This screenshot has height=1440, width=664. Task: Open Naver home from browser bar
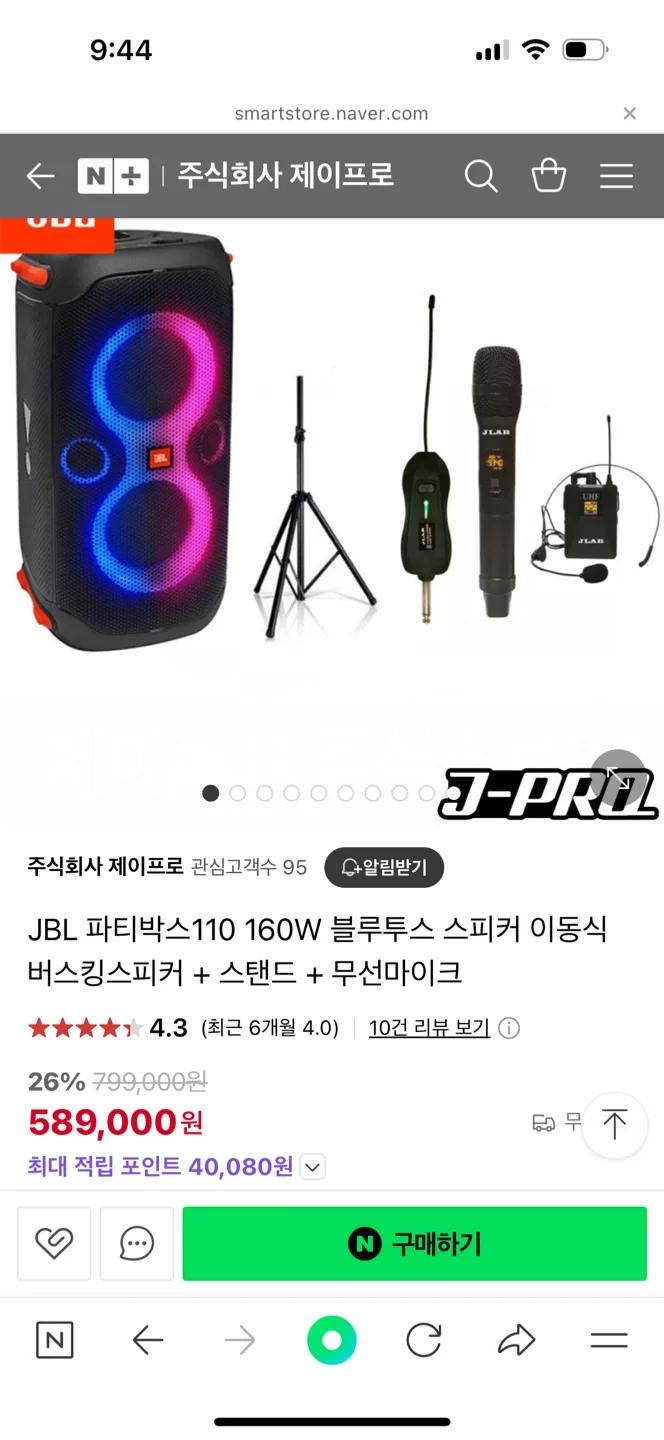(54, 1340)
